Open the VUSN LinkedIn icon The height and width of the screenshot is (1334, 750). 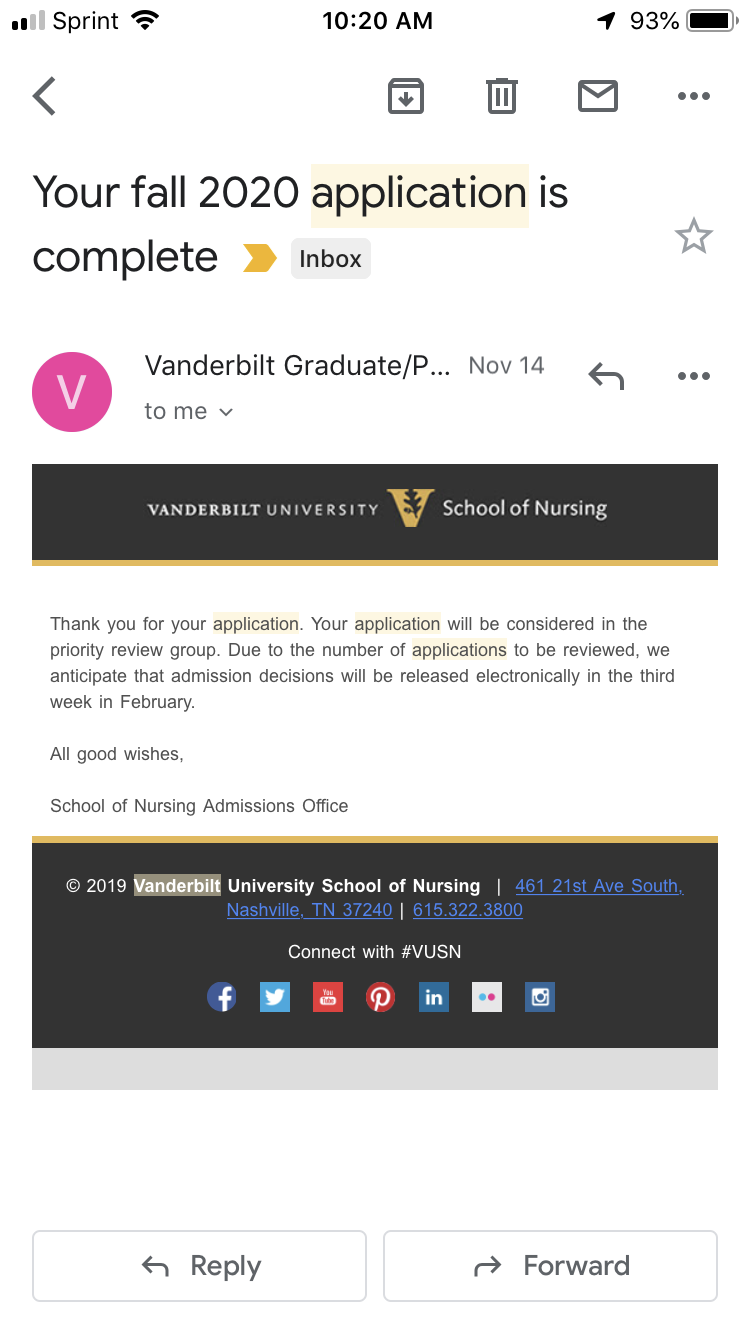point(434,997)
